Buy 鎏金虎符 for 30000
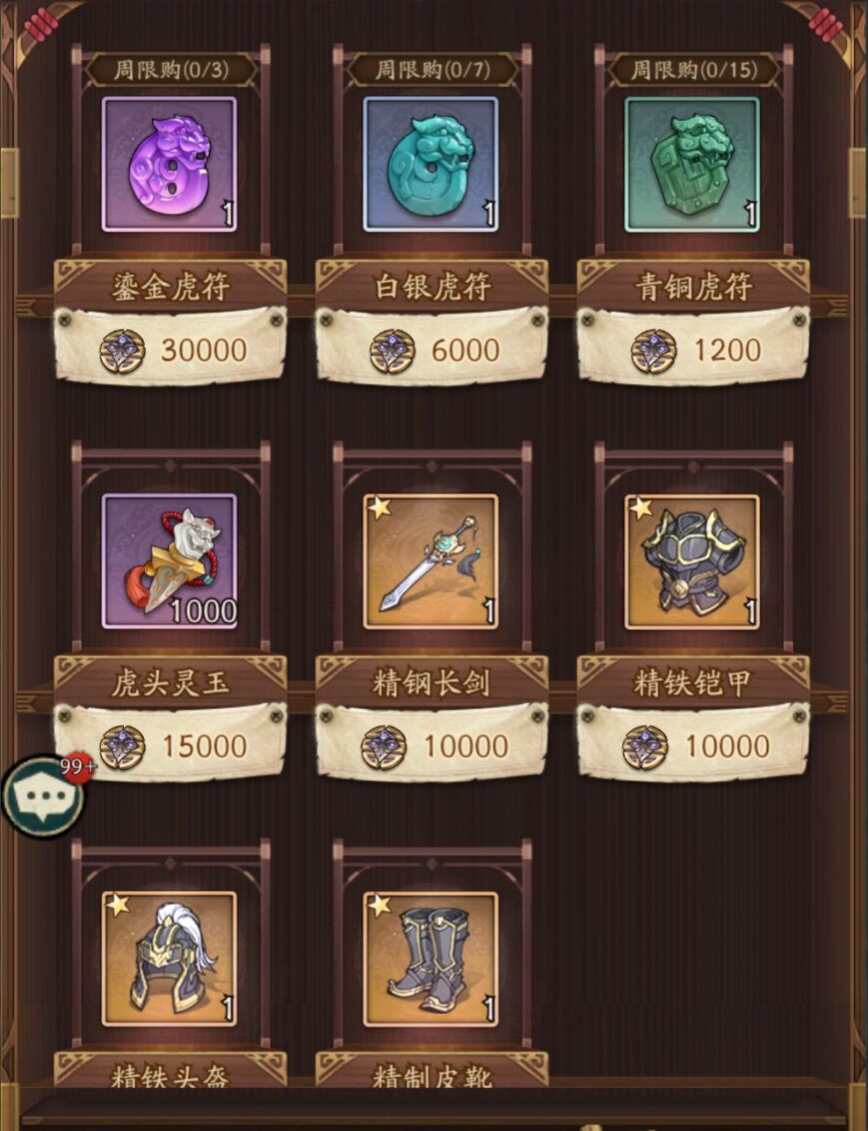The image size is (868, 1131). (x=170, y=349)
